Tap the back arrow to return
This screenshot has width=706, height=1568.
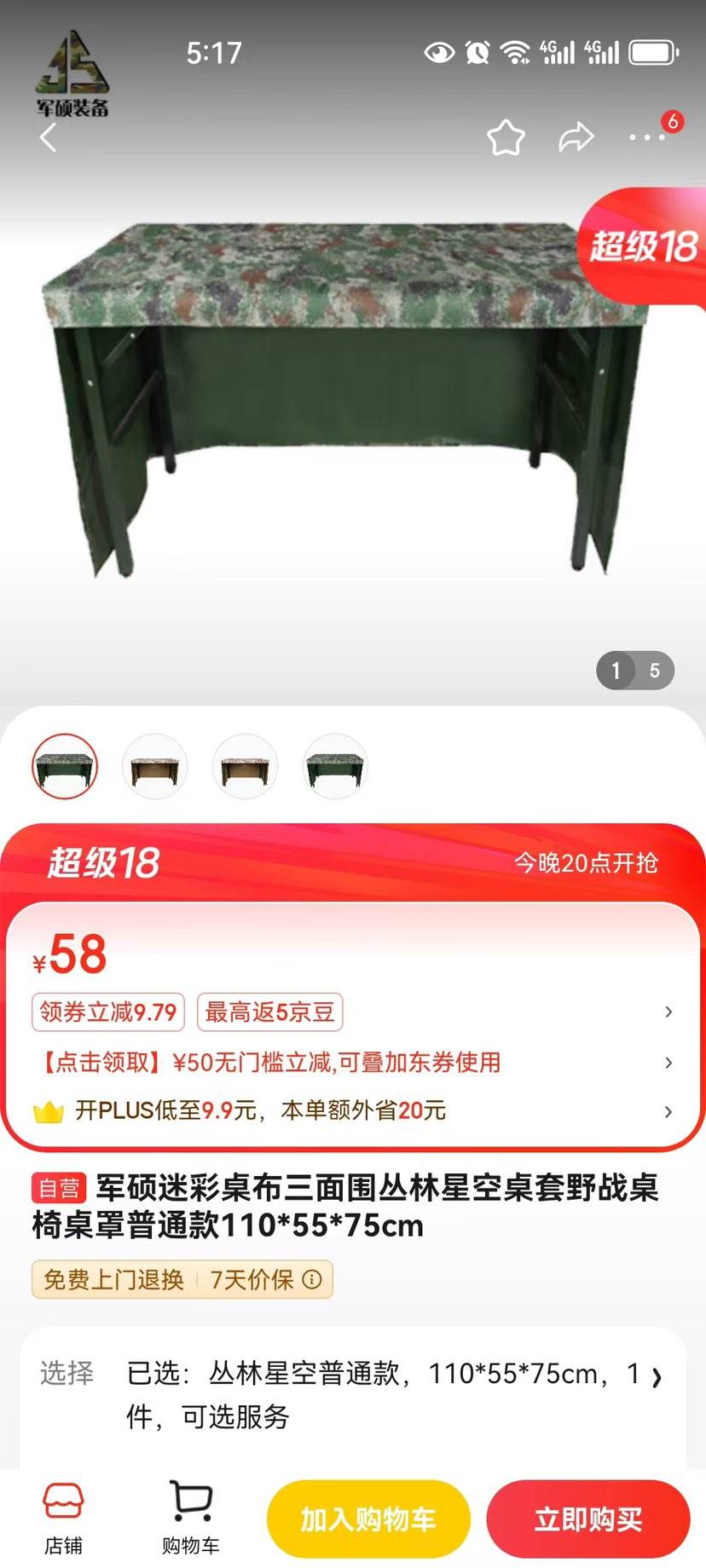click(49, 138)
